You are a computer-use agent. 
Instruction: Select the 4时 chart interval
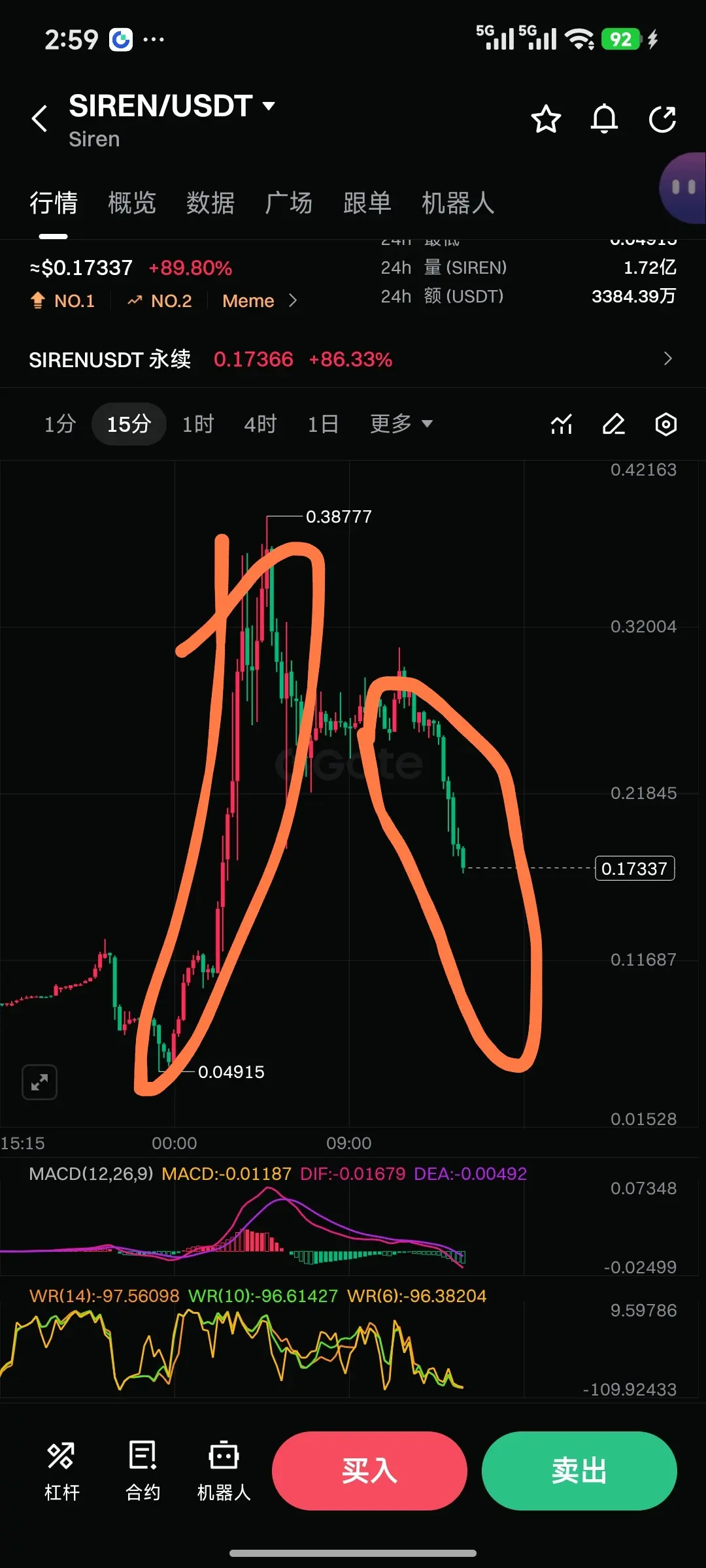click(x=260, y=424)
